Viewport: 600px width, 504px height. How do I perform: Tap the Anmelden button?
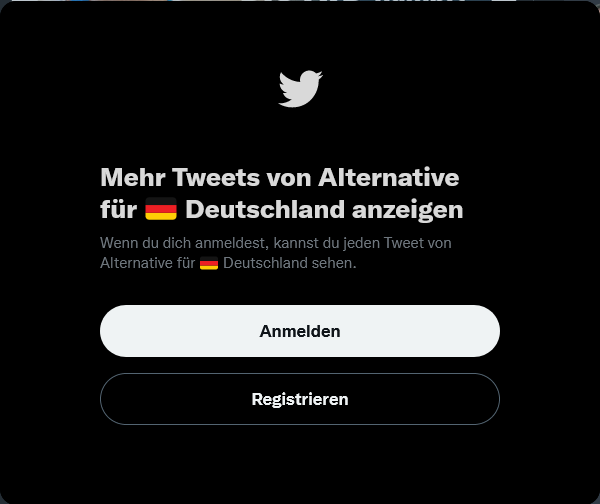click(x=300, y=331)
